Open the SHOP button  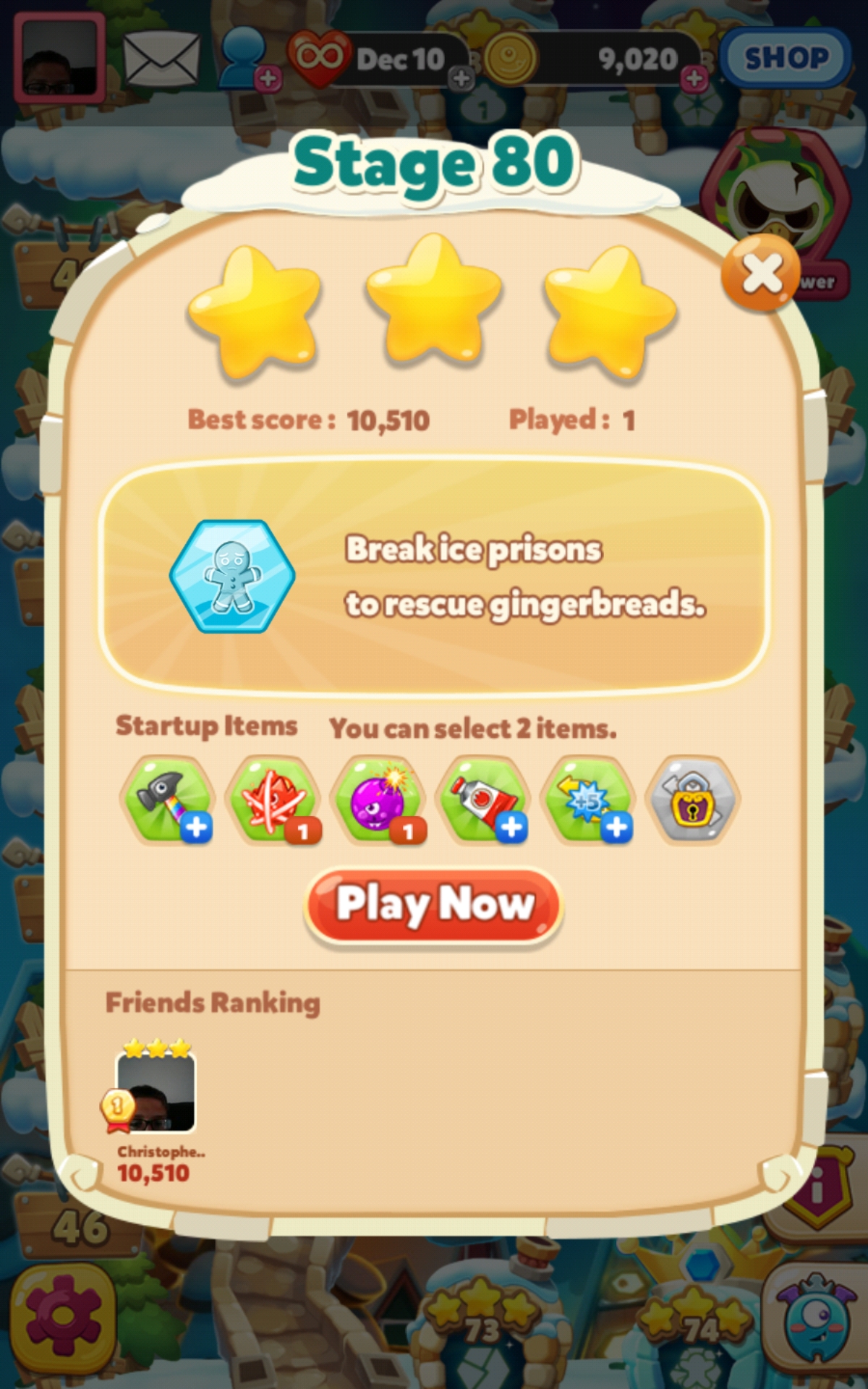coord(786,58)
